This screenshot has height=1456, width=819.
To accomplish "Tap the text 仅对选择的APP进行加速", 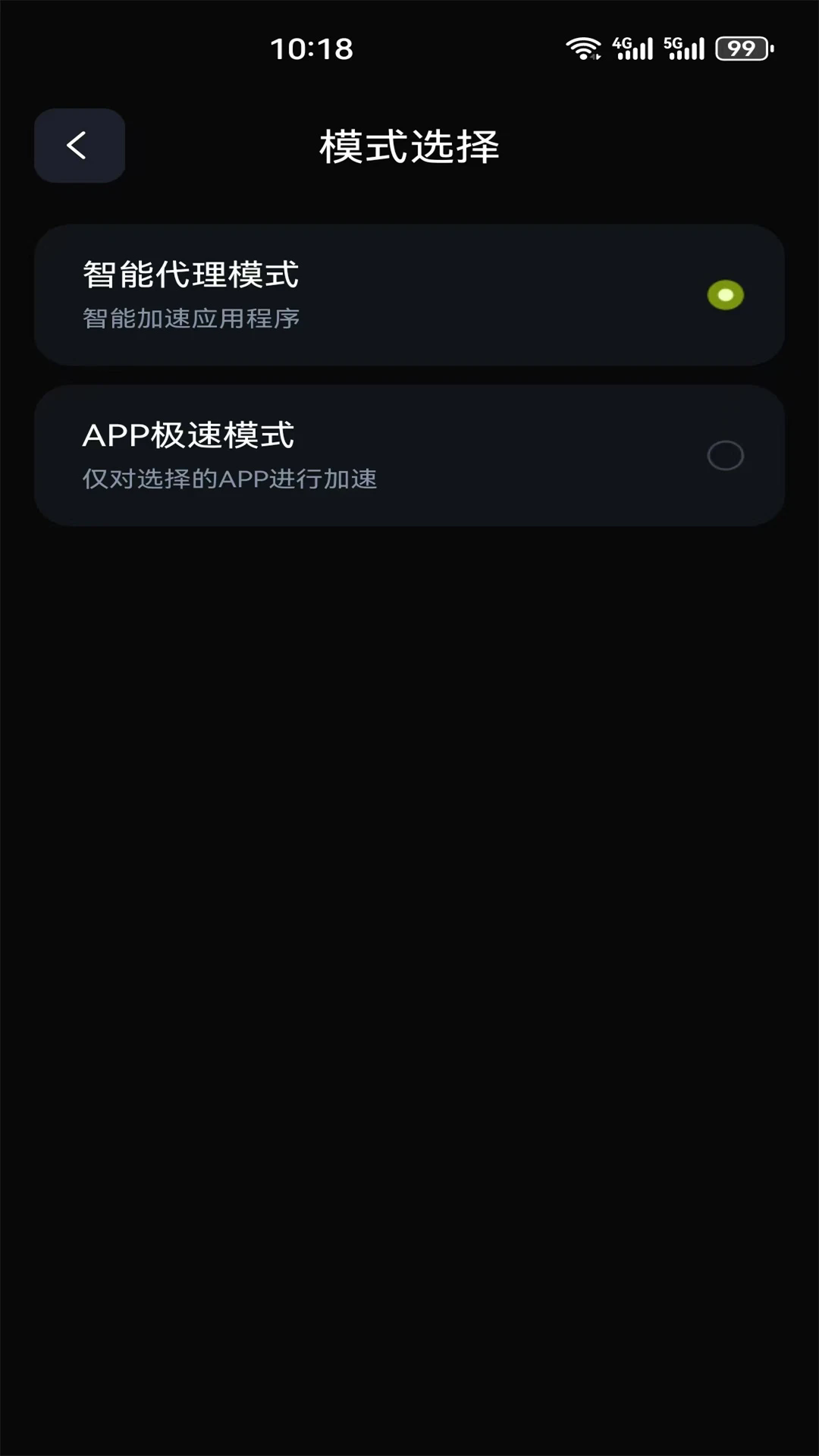I will [x=231, y=479].
